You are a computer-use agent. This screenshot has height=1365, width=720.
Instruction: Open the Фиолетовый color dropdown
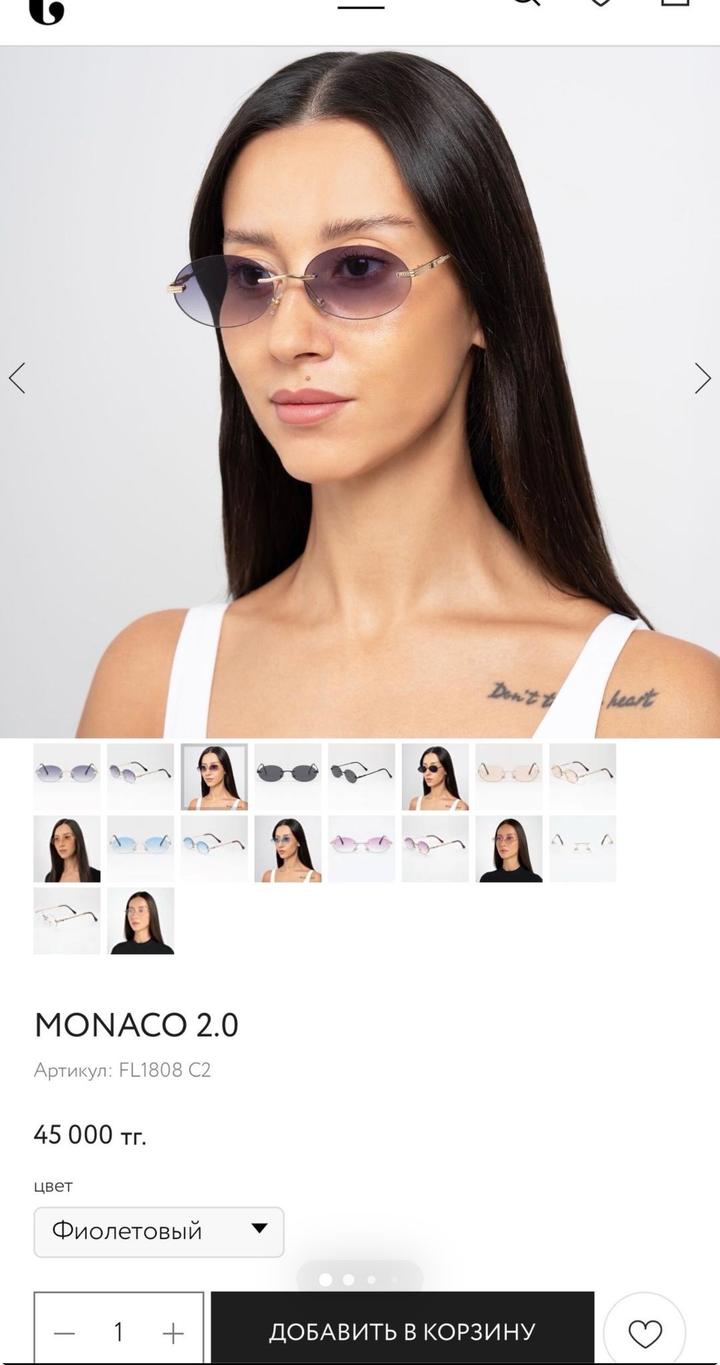[x=159, y=1231]
